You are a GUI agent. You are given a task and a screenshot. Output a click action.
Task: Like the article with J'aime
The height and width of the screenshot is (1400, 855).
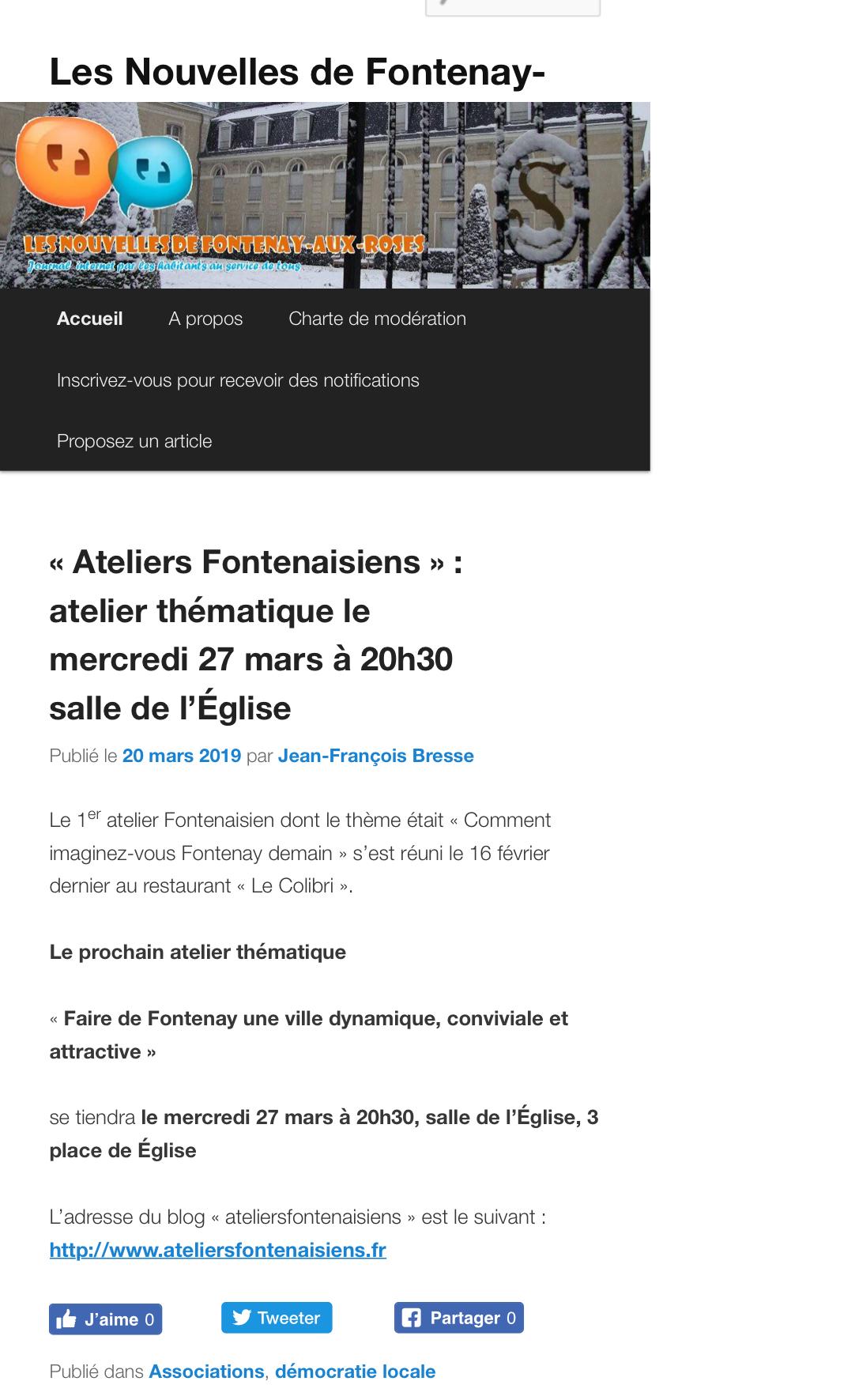pos(106,1319)
